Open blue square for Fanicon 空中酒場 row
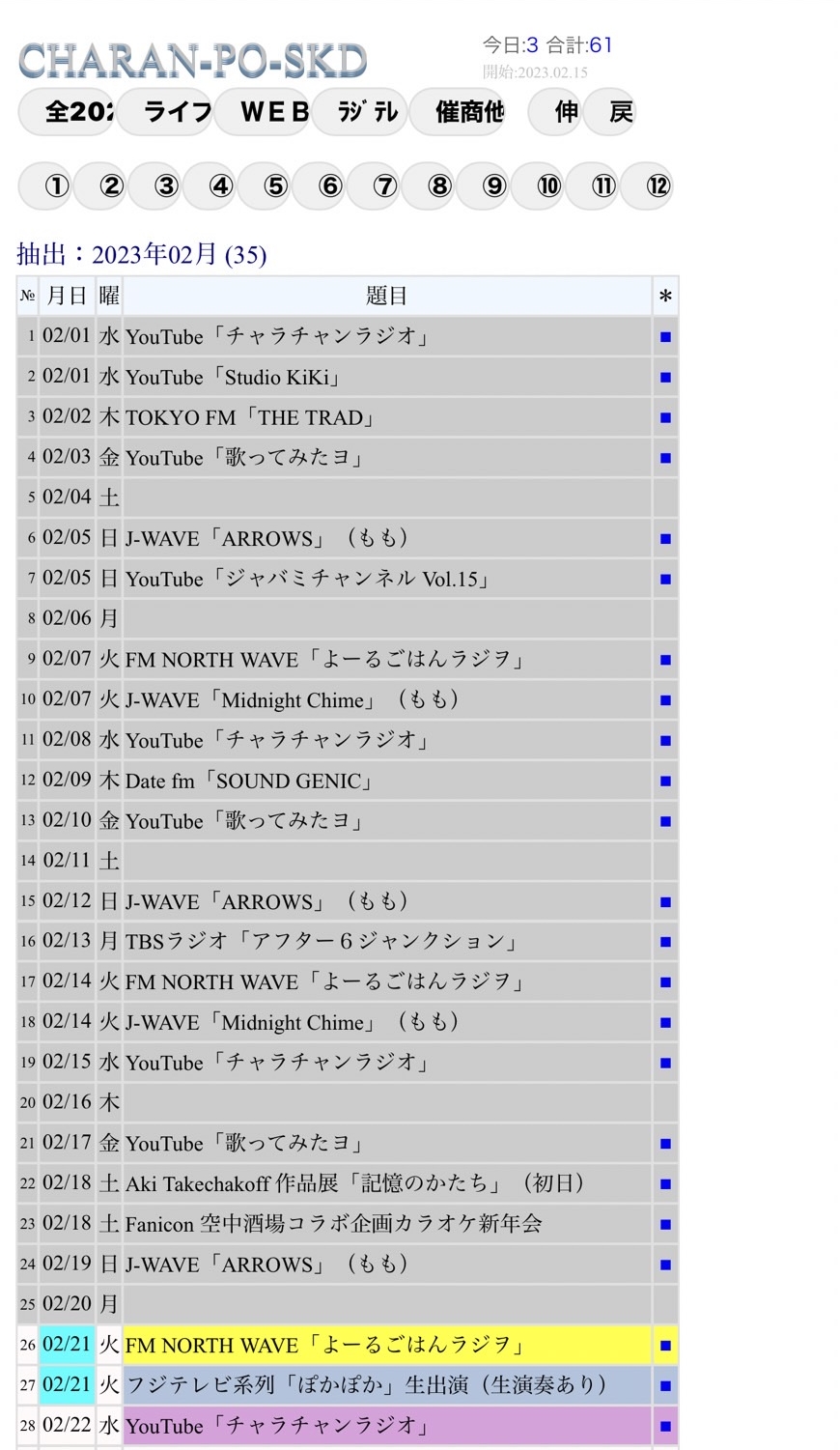 pos(665,1224)
